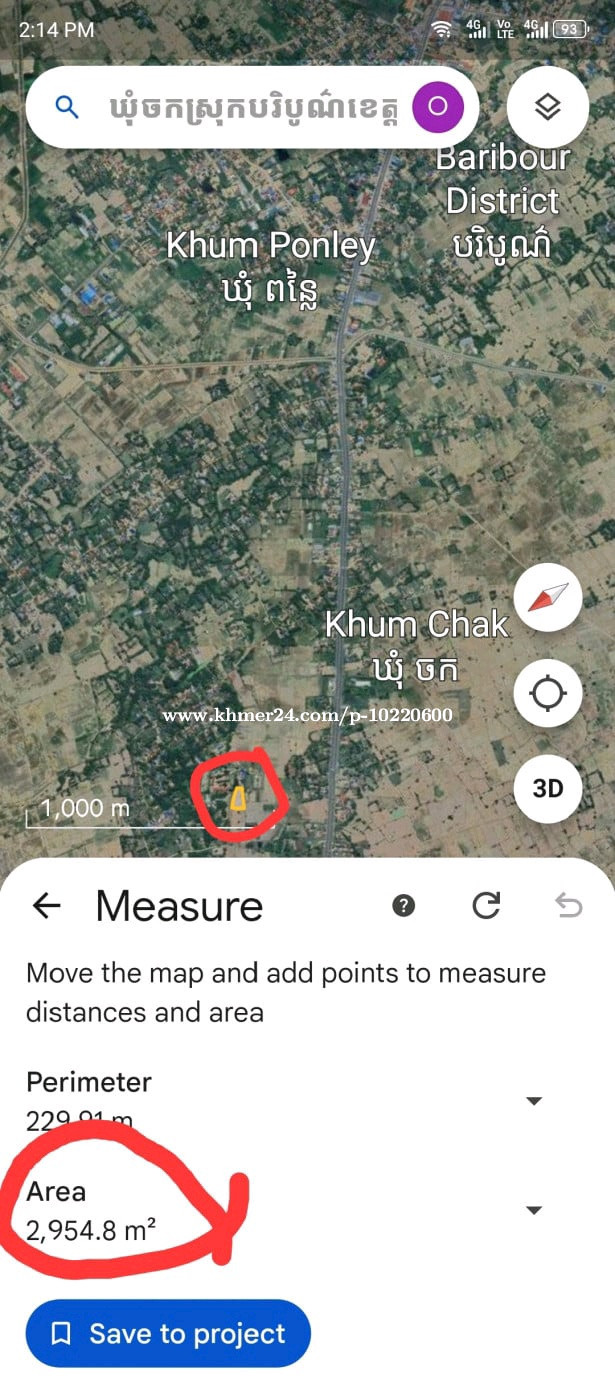The image size is (615, 1400).
Task: Open the purple account avatar
Action: click(437, 107)
